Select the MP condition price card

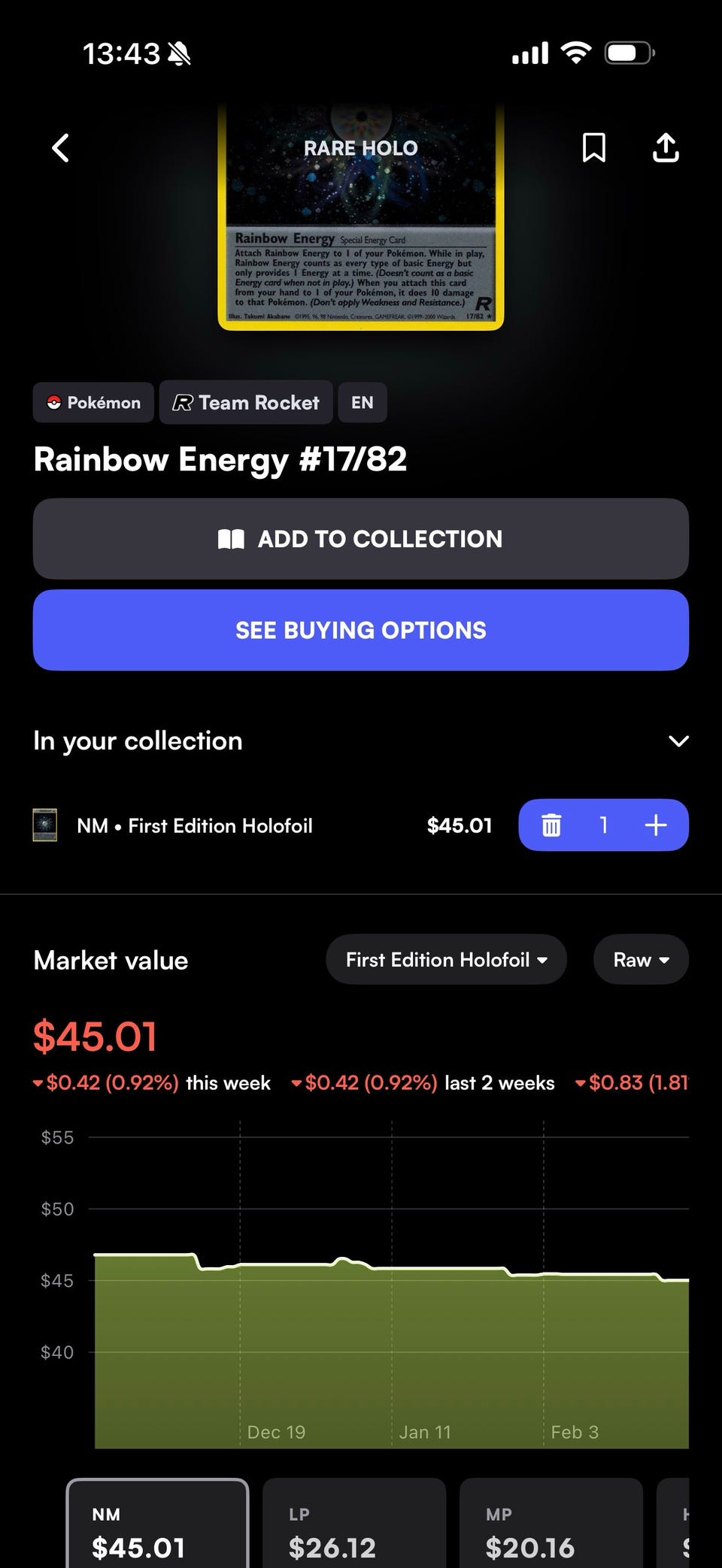click(x=551, y=1526)
